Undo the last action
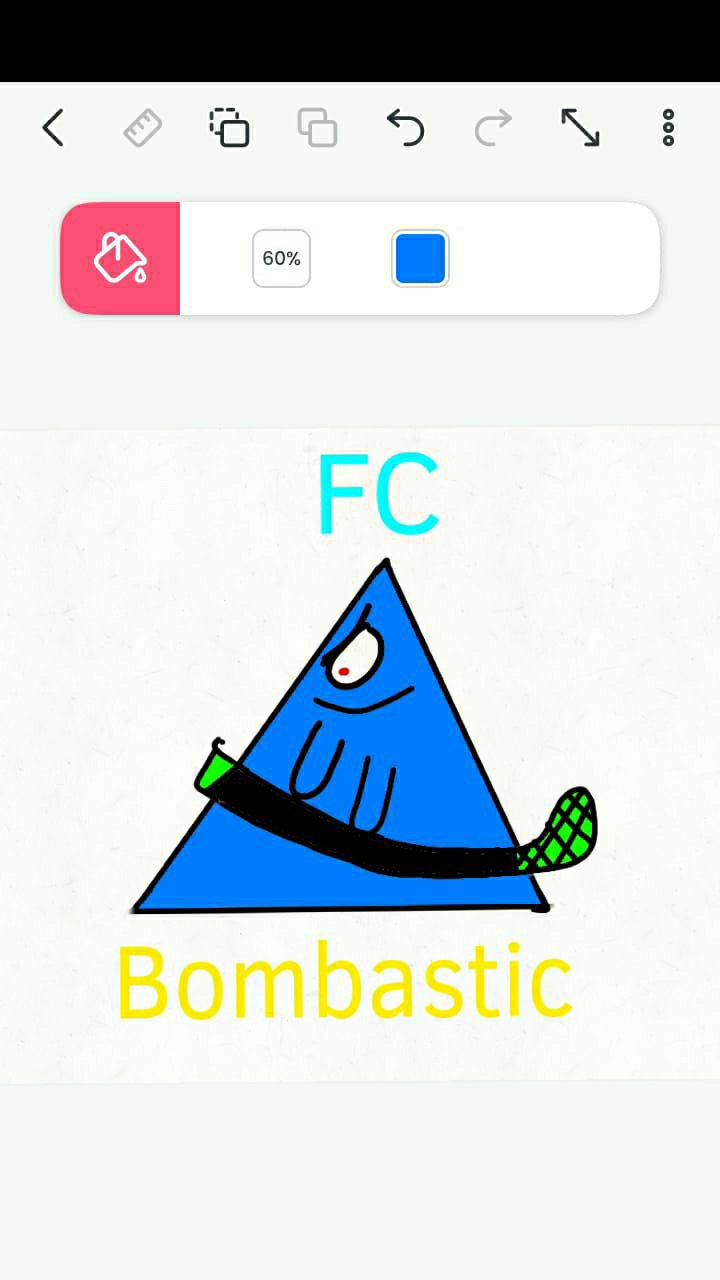 tap(405, 128)
